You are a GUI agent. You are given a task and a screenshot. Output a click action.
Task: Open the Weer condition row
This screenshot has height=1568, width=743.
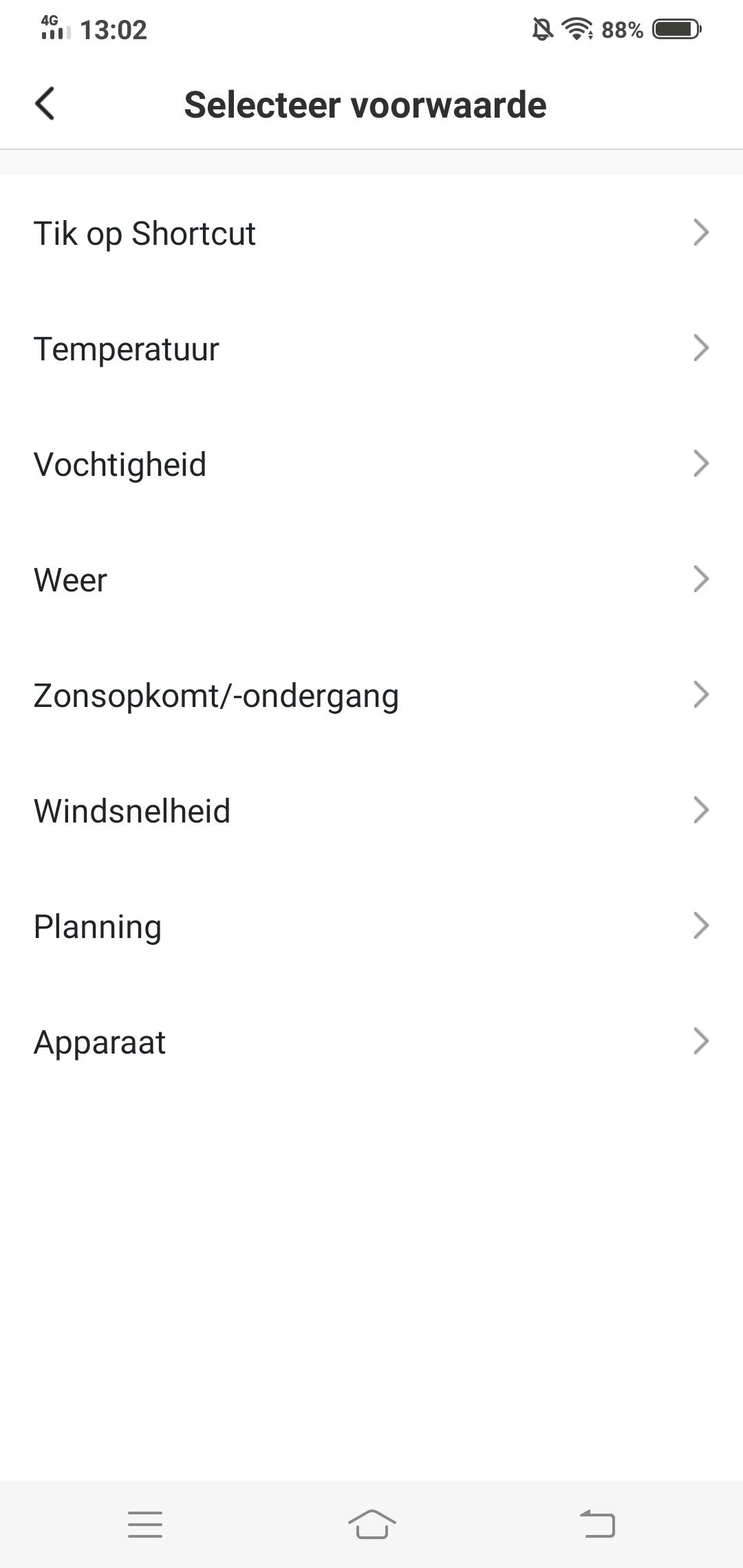tap(371, 580)
